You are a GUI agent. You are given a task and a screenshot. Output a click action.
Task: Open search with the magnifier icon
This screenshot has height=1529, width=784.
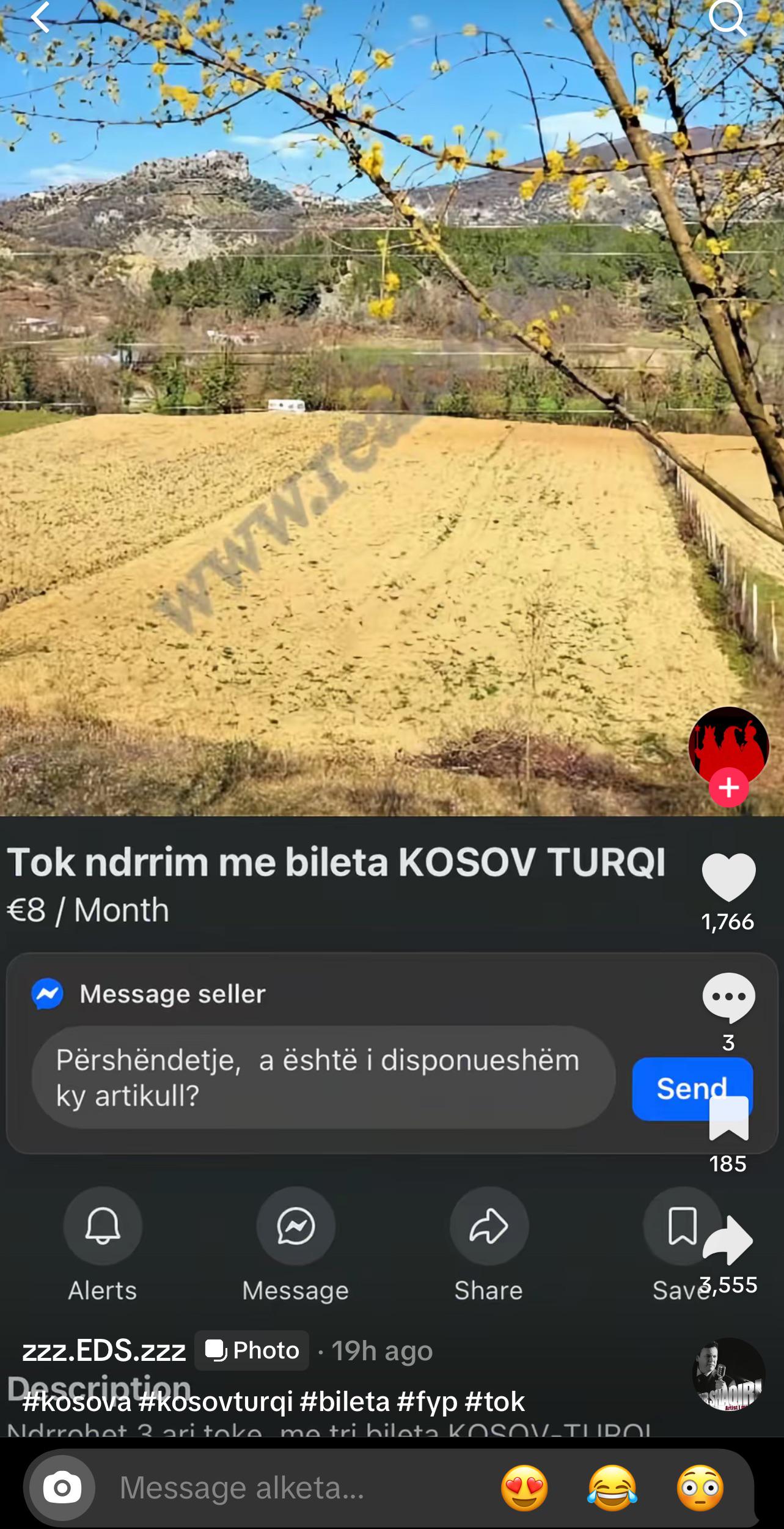click(727, 18)
